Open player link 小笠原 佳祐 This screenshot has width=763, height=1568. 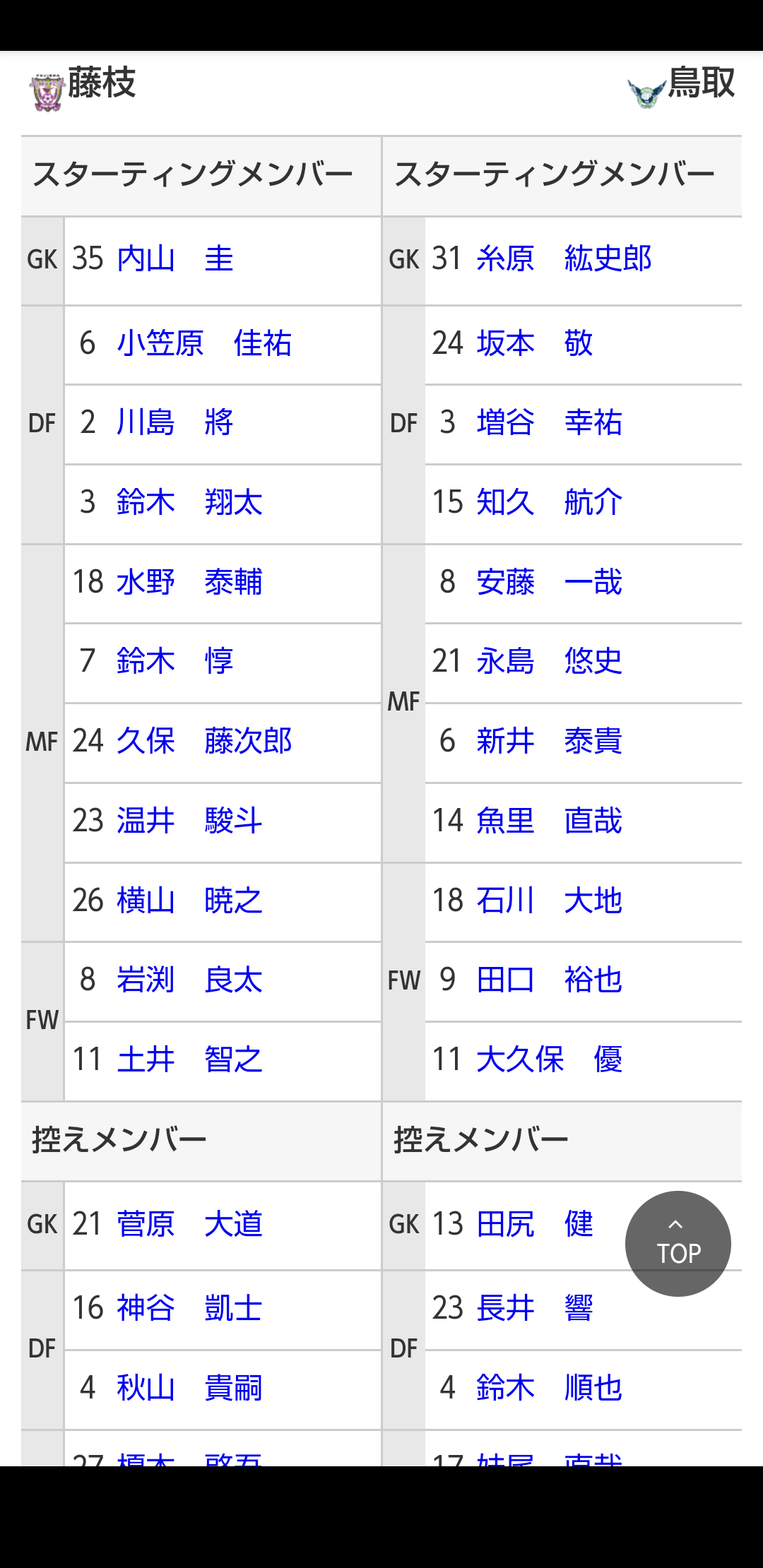click(x=203, y=344)
